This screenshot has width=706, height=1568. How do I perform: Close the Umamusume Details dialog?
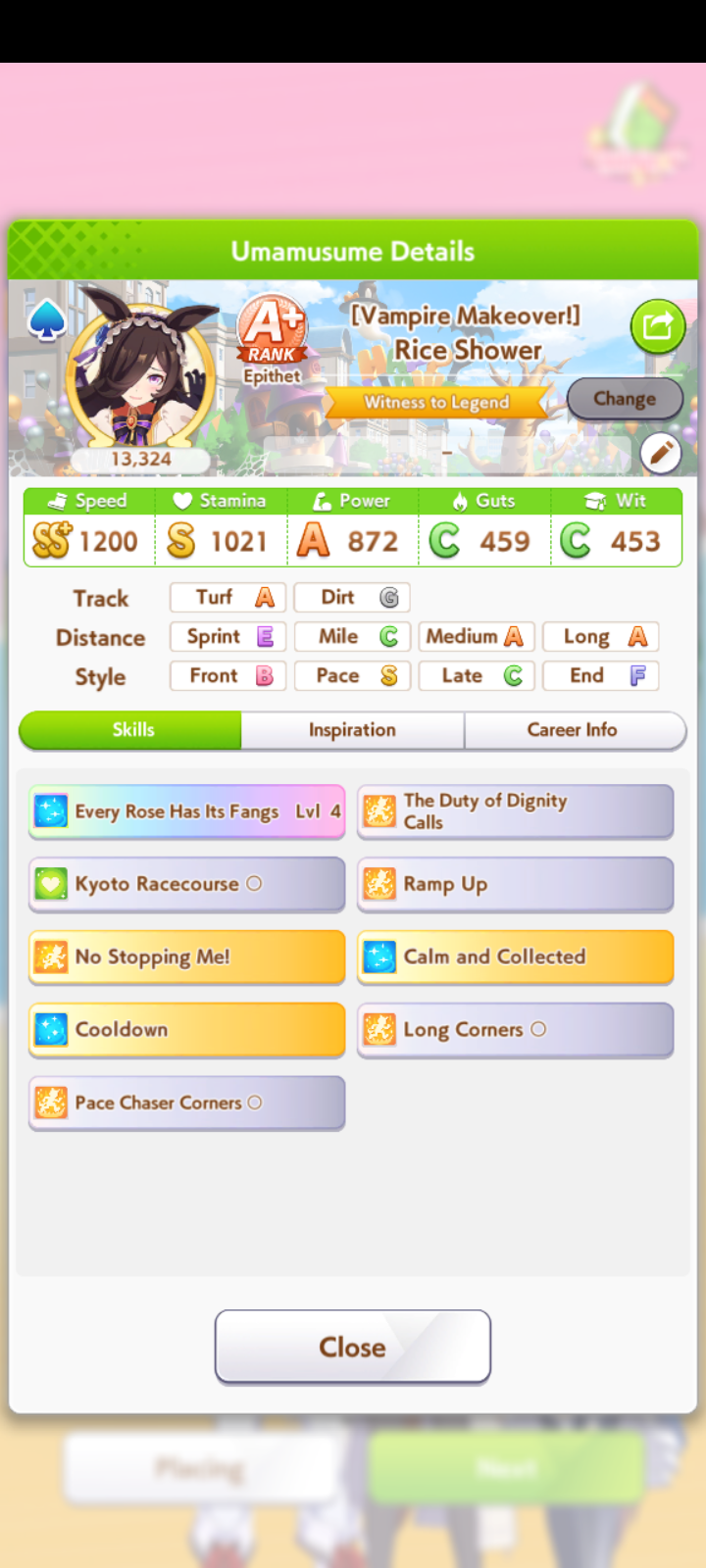[353, 1347]
